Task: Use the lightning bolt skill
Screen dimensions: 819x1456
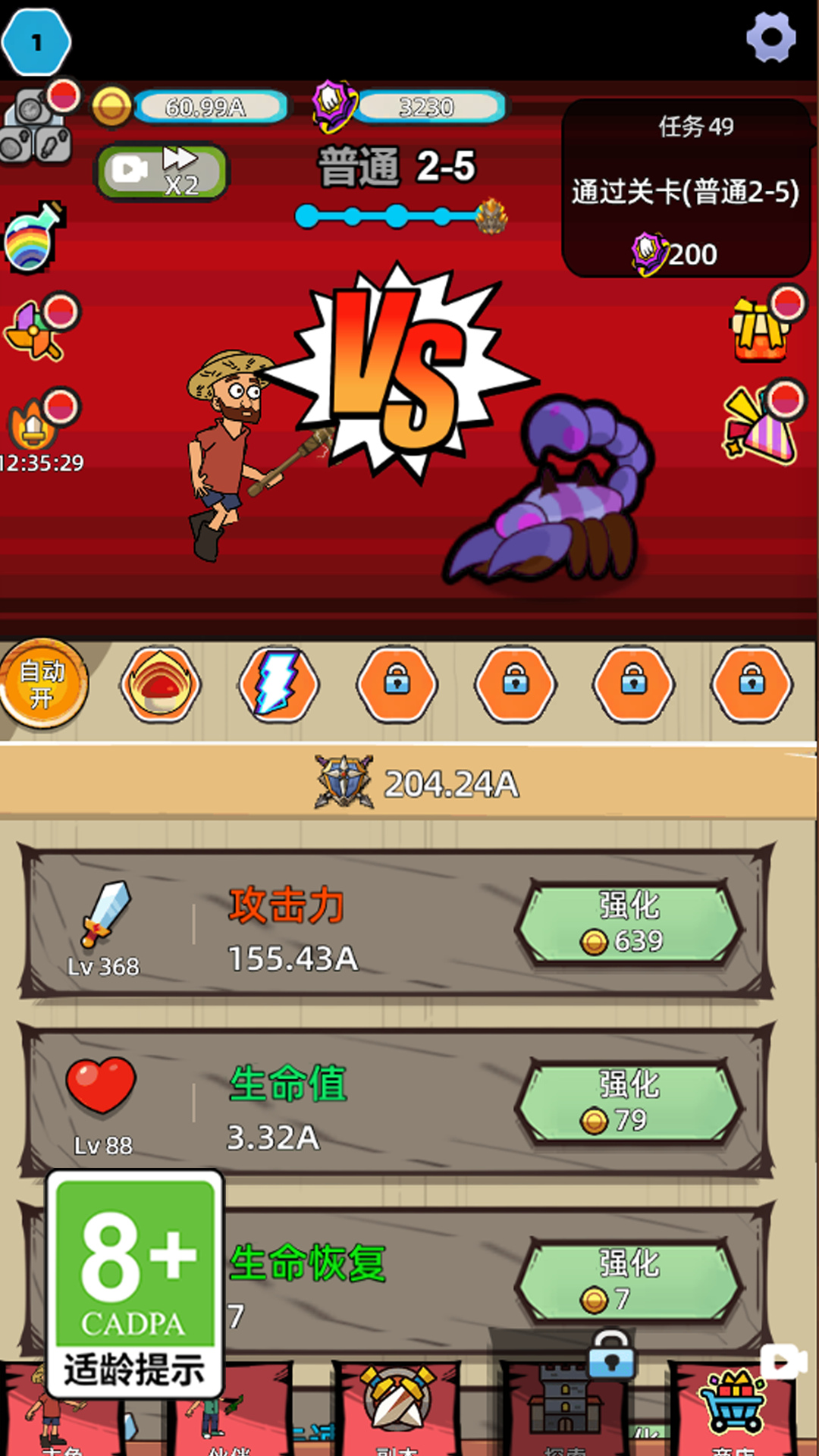Action: (x=278, y=683)
